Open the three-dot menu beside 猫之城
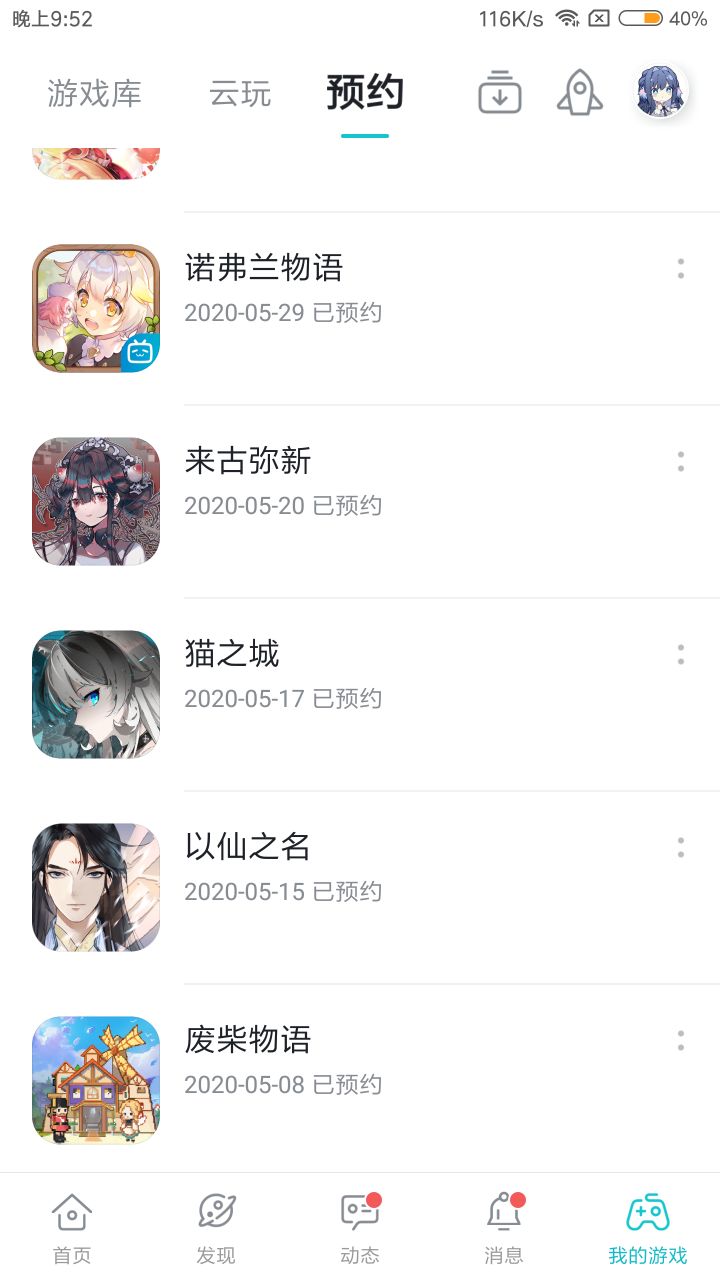The height and width of the screenshot is (1280, 720). pos(680,655)
